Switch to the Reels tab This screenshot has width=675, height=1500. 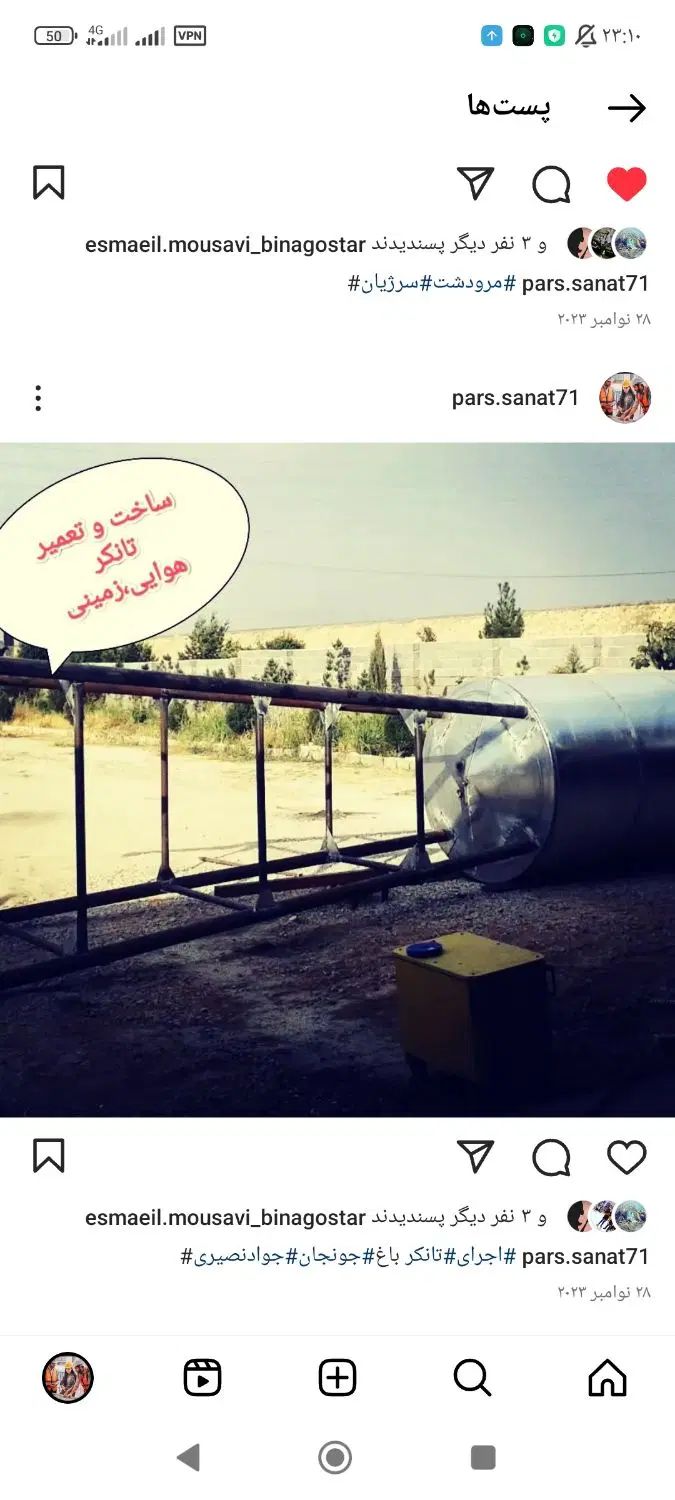202,1378
